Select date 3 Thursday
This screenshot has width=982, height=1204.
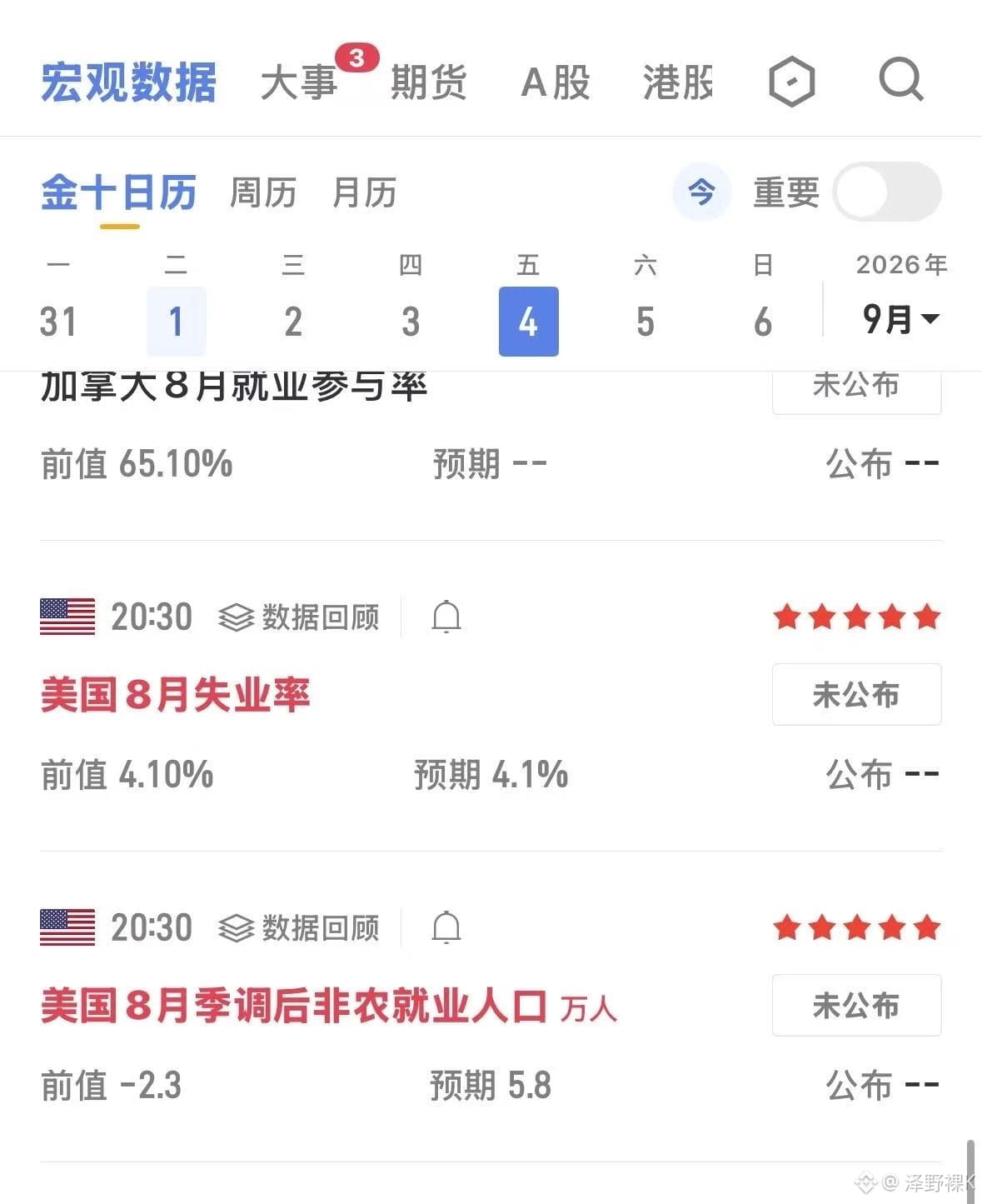411,322
